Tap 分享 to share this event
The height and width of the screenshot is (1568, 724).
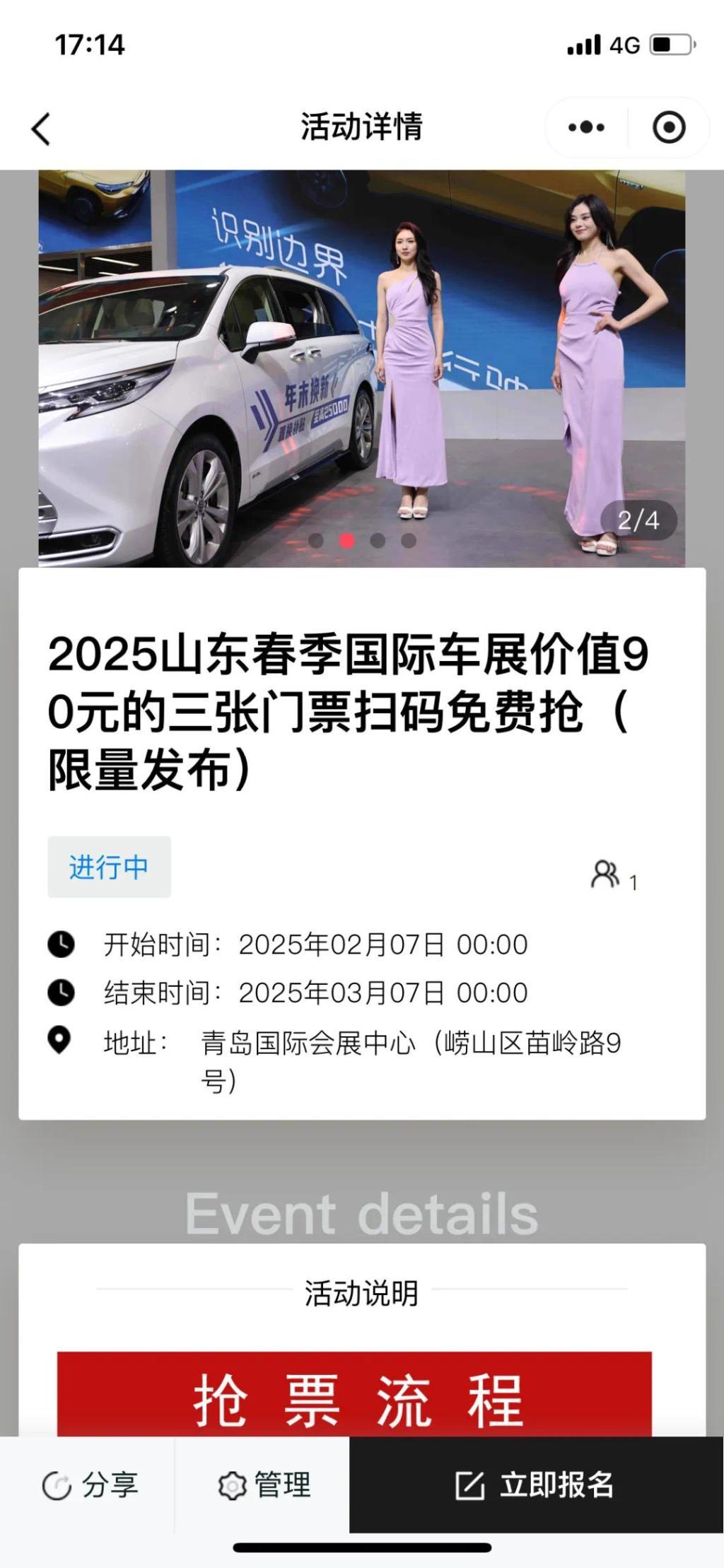click(90, 1485)
